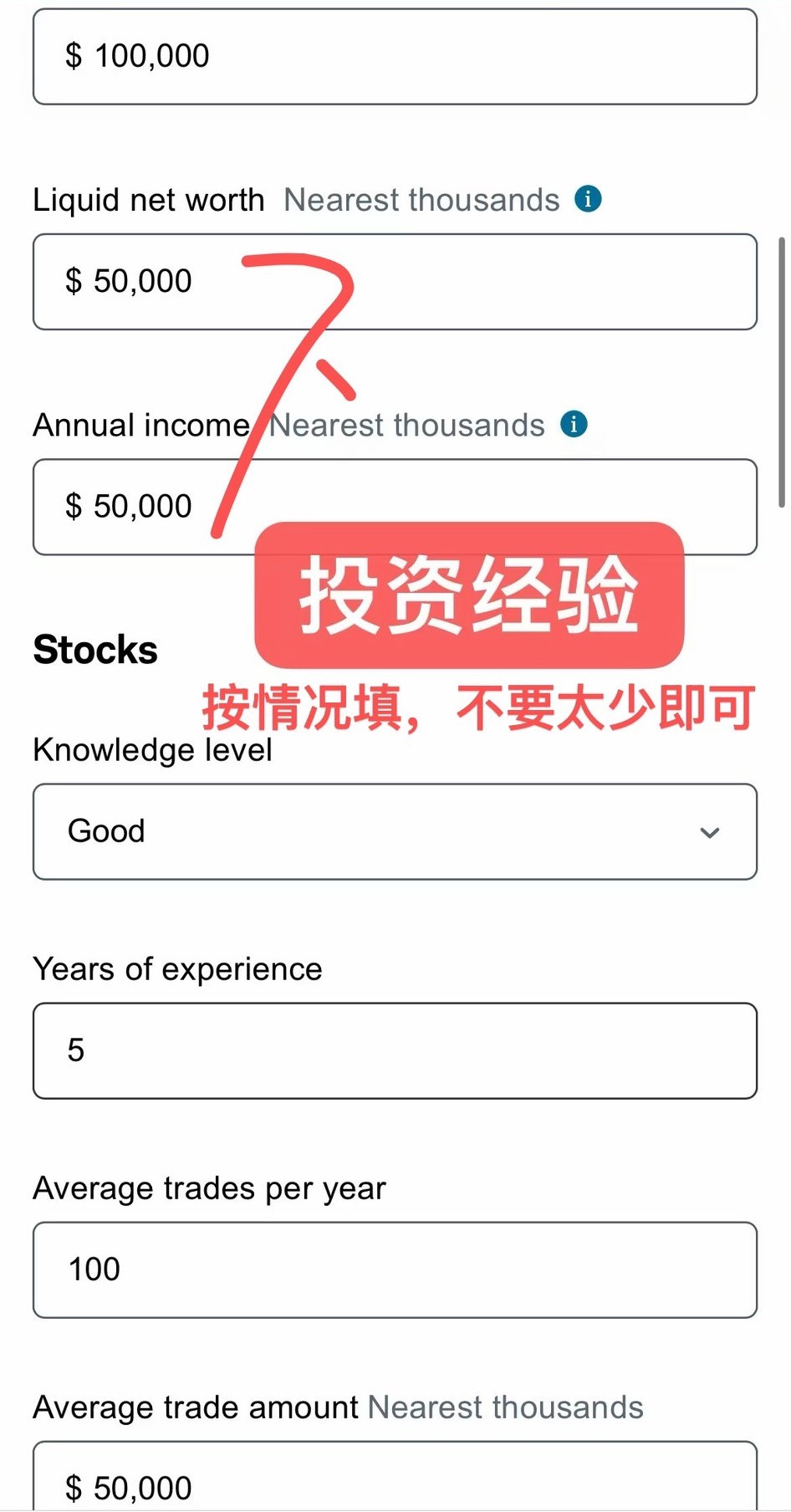Select the Average trades per year input
791x1512 pixels.
click(394, 1269)
